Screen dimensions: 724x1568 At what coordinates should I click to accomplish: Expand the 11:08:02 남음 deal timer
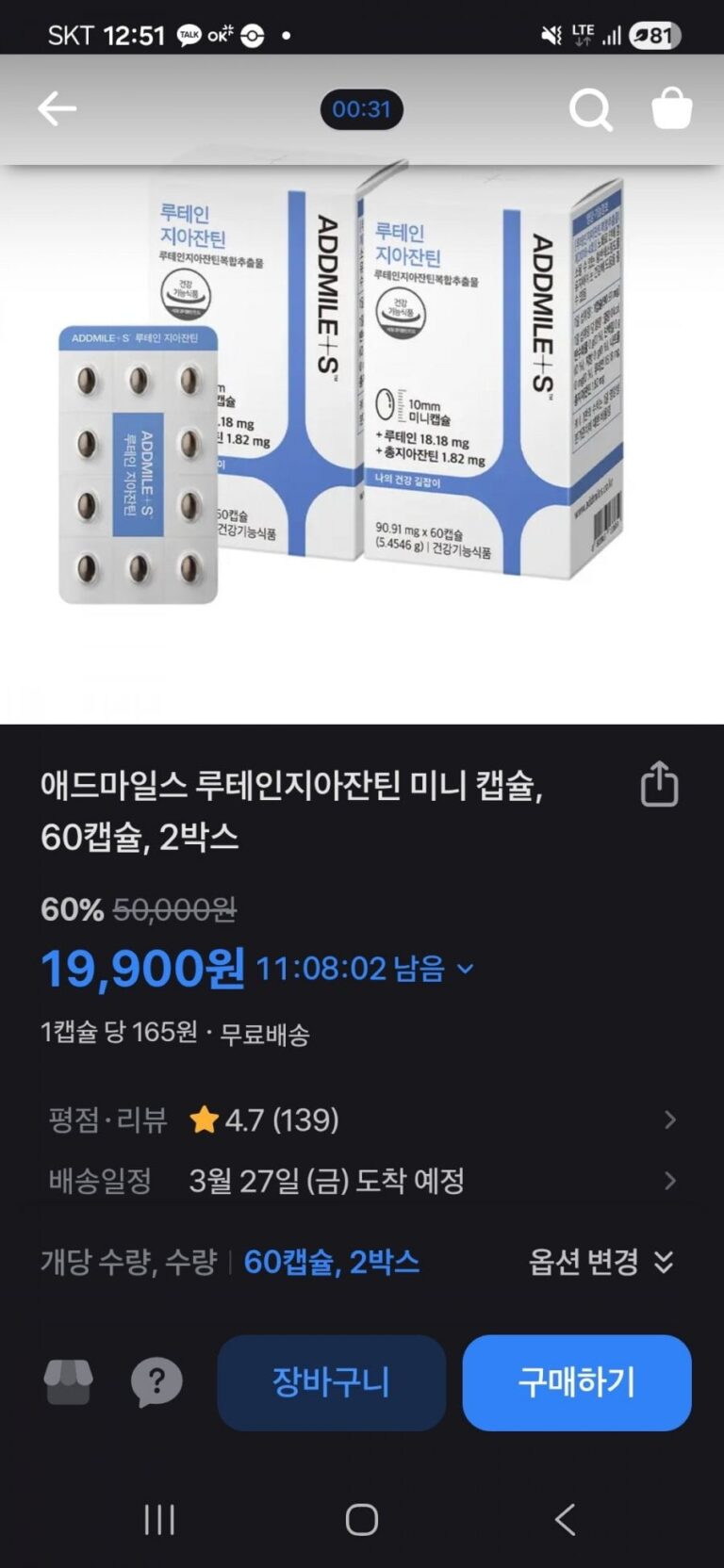[x=465, y=969]
